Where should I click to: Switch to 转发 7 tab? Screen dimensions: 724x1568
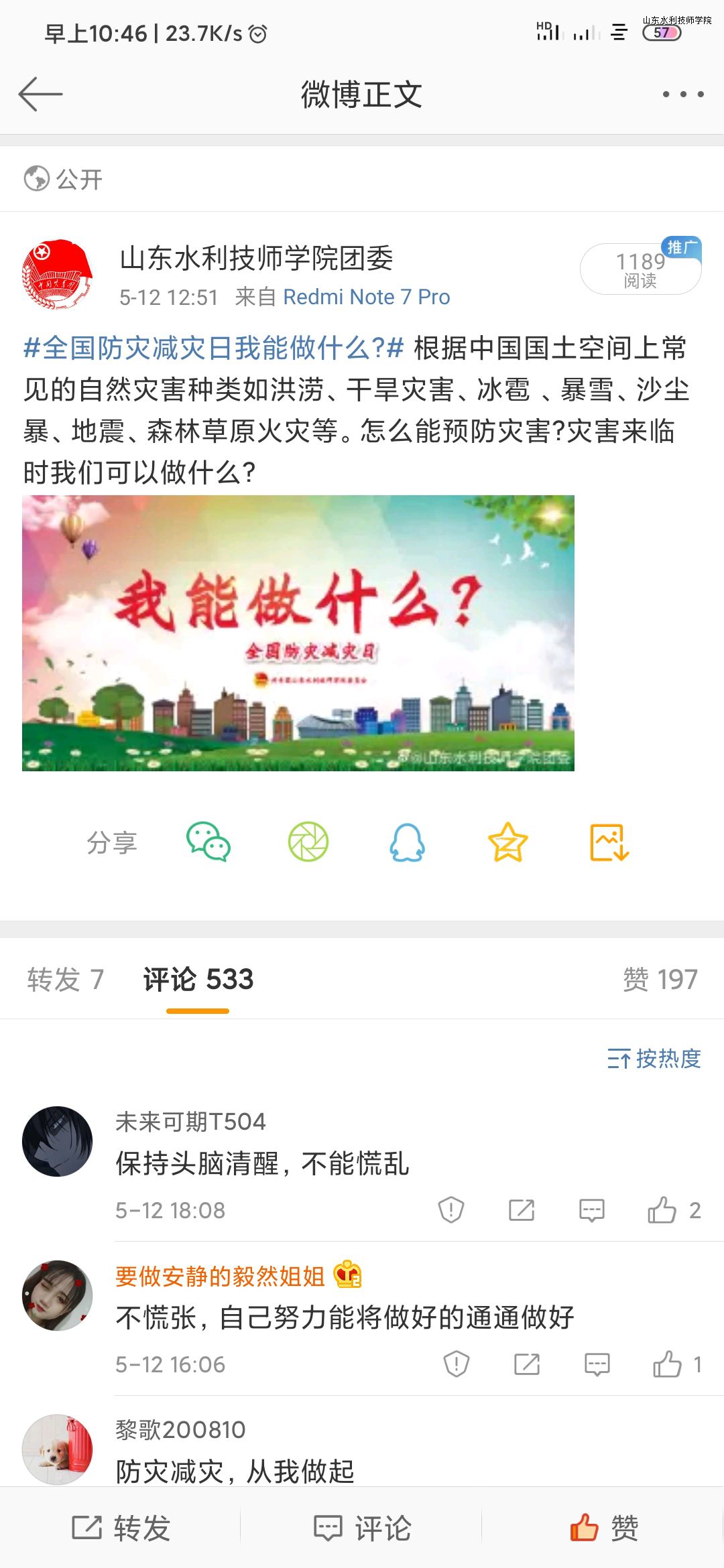(x=65, y=980)
